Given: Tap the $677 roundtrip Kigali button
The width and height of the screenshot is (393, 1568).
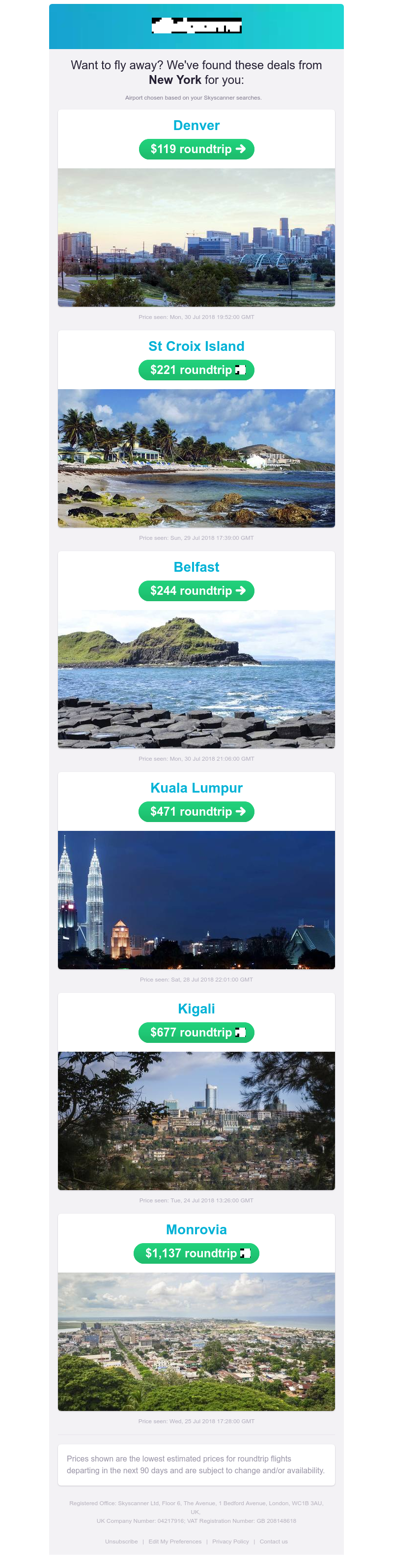Looking at the screenshot, I should click(x=196, y=1033).
